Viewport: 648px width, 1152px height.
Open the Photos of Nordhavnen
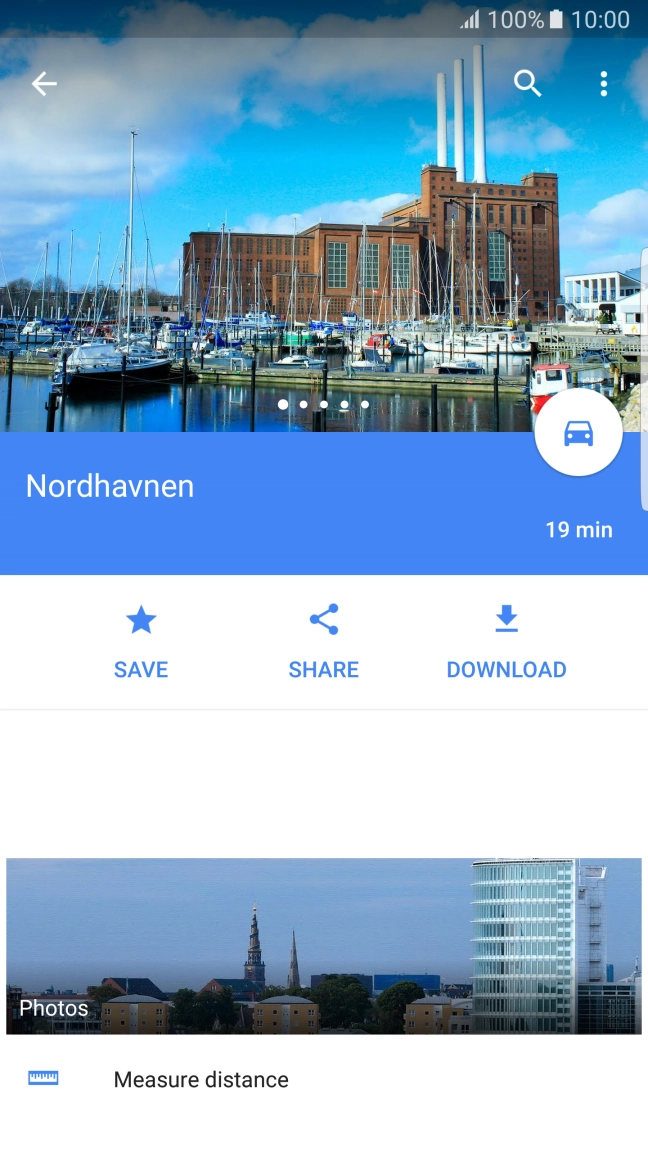tap(324, 946)
